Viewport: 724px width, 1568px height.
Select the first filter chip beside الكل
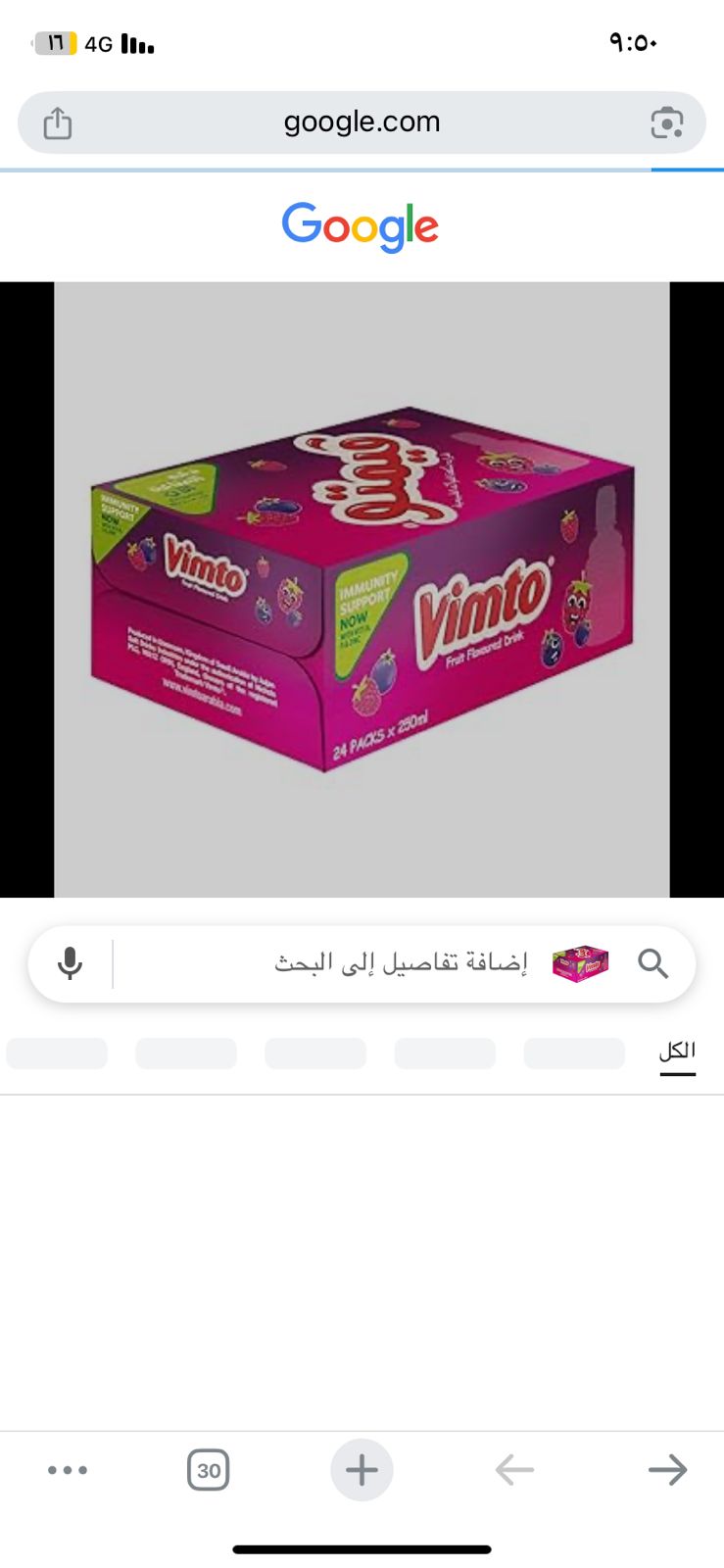pyautogui.click(x=573, y=1053)
